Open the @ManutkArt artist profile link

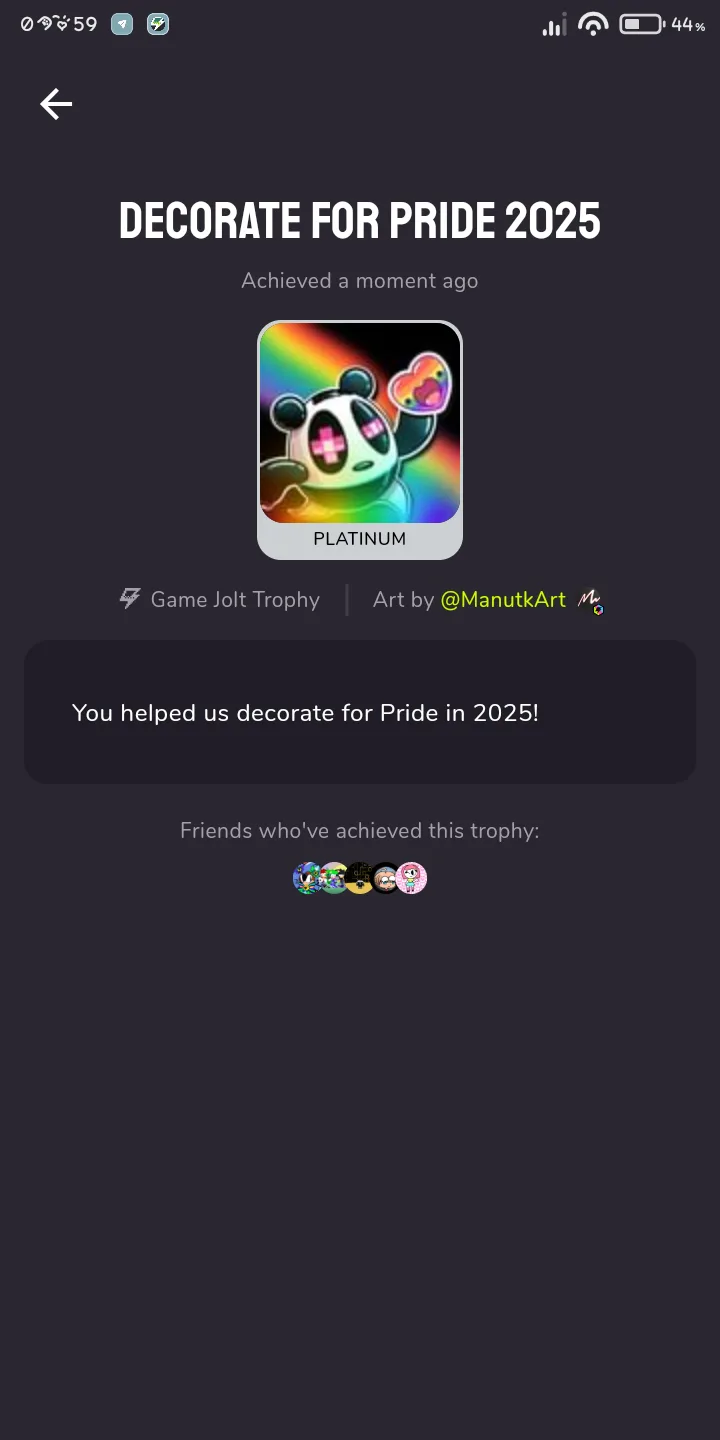(x=503, y=600)
